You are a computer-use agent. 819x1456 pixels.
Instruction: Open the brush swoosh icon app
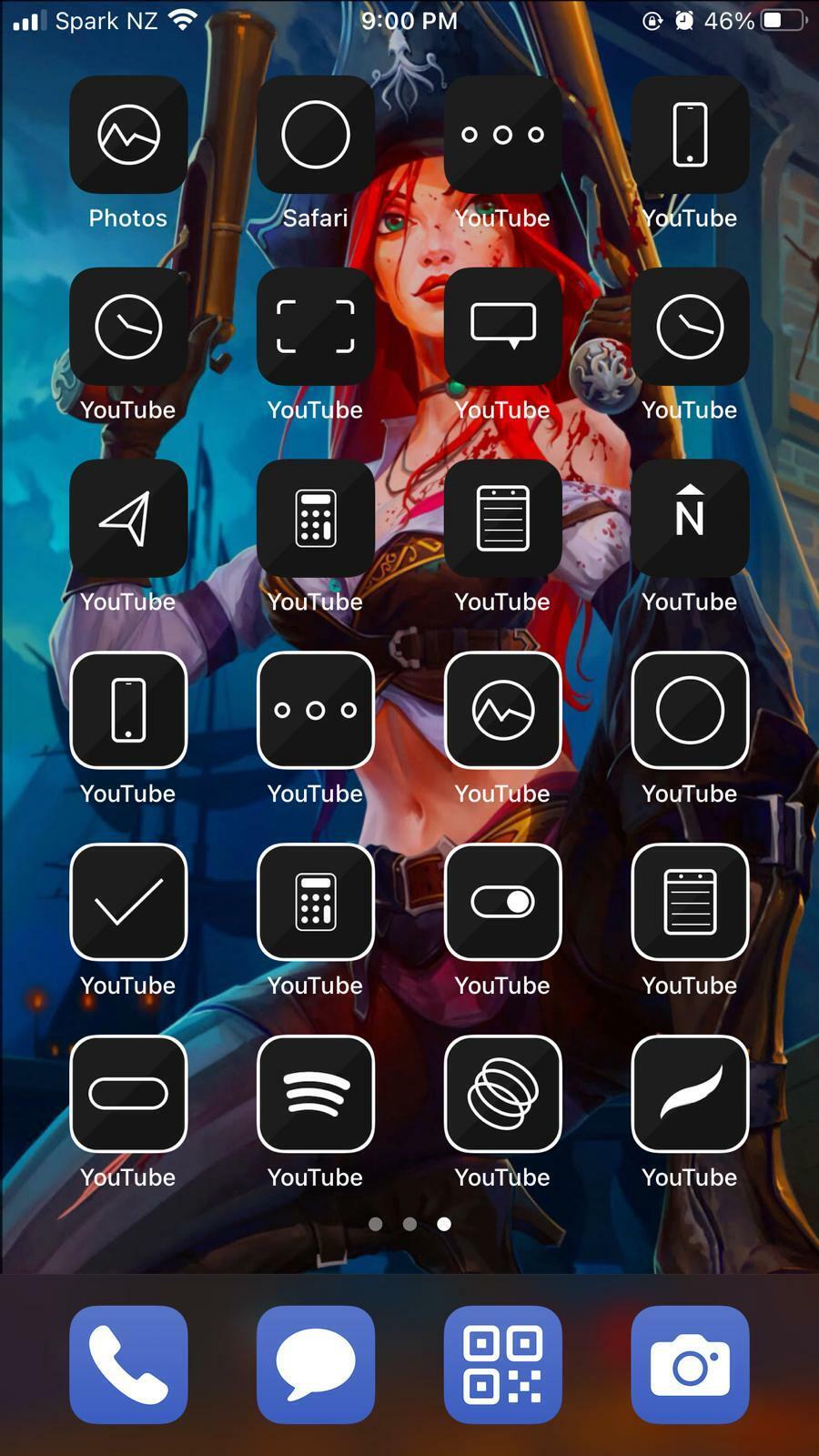(x=690, y=1094)
